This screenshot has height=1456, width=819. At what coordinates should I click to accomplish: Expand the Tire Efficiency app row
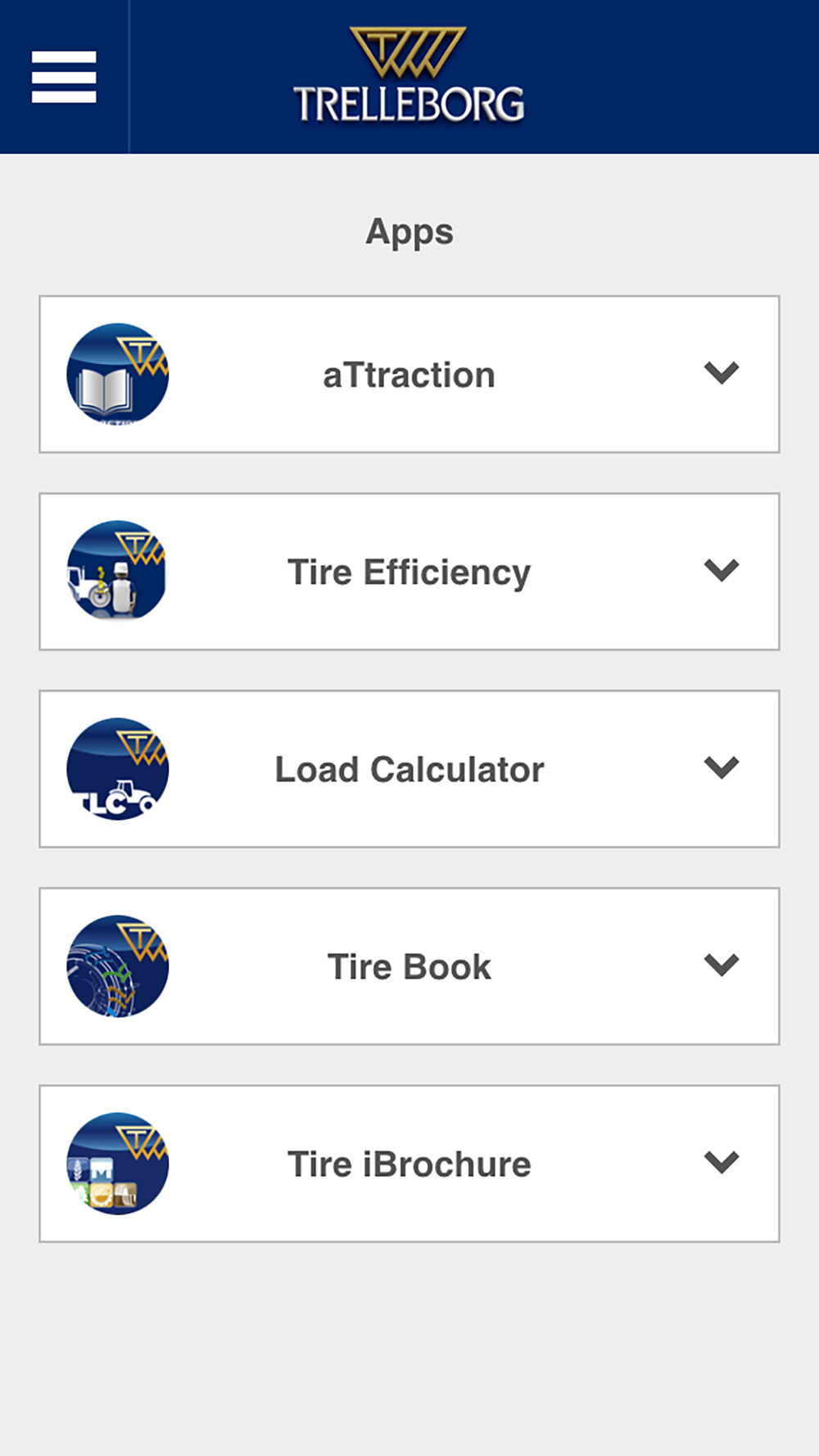409,572
